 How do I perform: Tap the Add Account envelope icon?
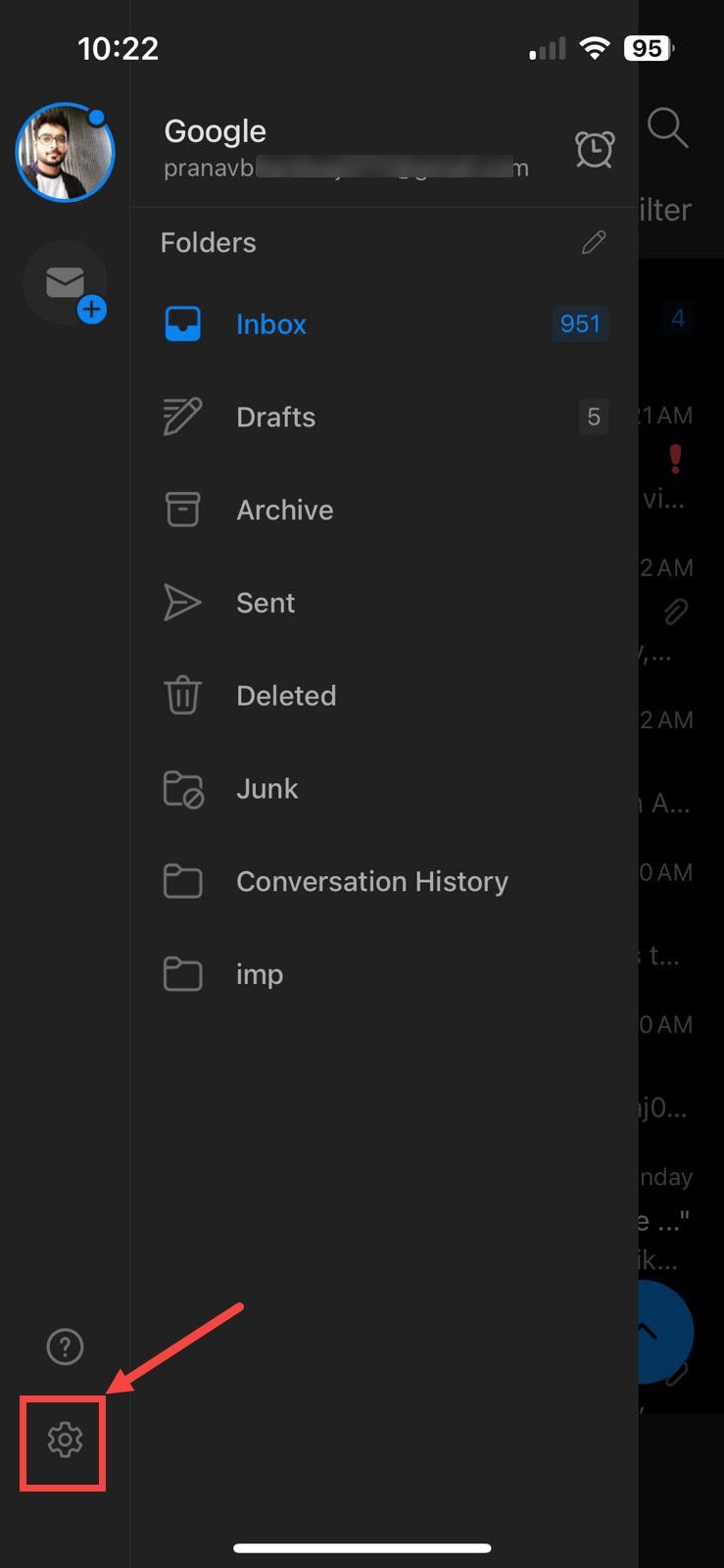coord(65,283)
